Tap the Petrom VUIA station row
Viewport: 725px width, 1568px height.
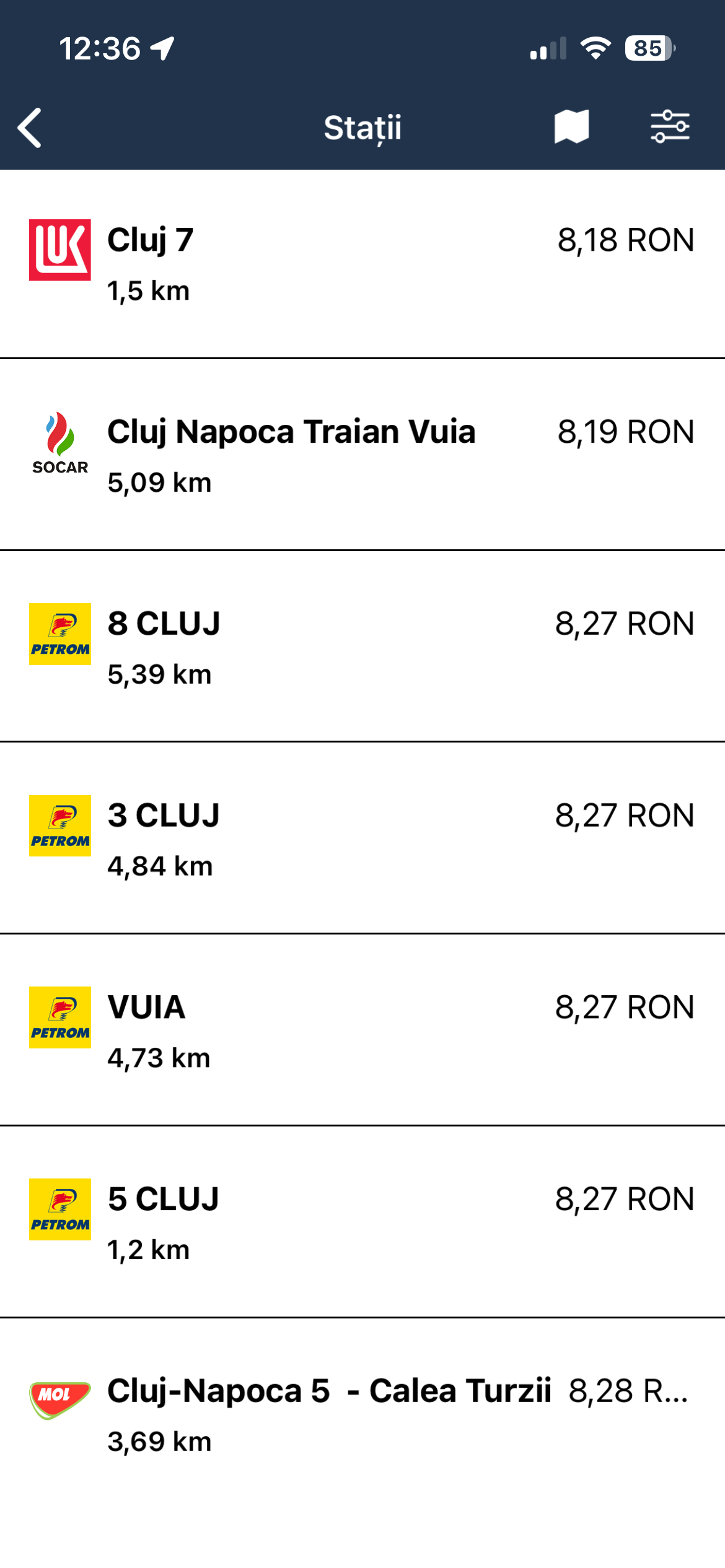click(x=362, y=1030)
